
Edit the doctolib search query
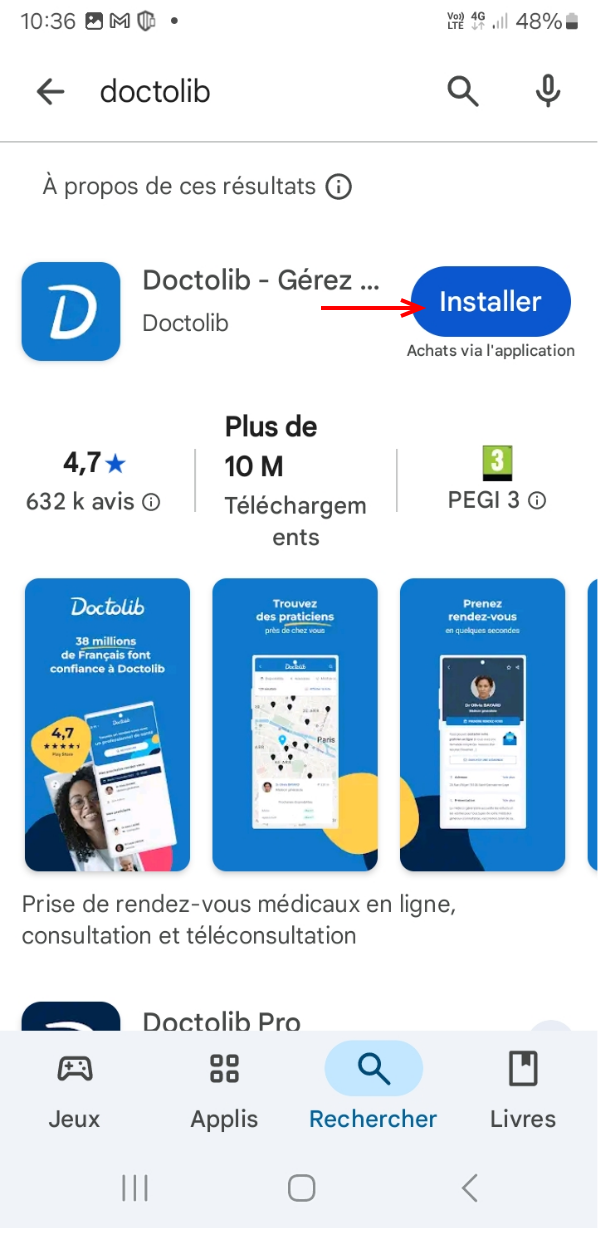(x=250, y=92)
